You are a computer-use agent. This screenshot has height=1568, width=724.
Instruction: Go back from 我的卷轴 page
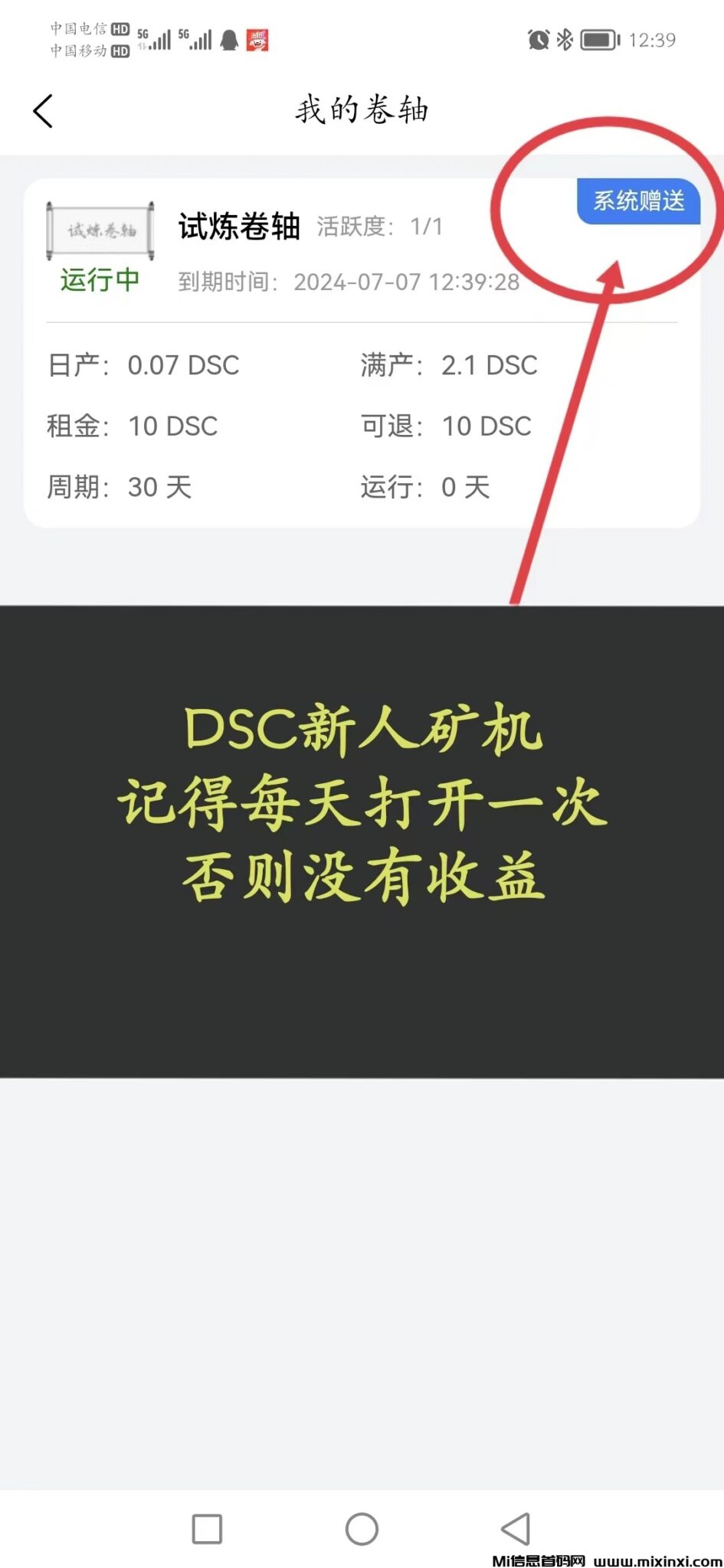[x=44, y=112]
